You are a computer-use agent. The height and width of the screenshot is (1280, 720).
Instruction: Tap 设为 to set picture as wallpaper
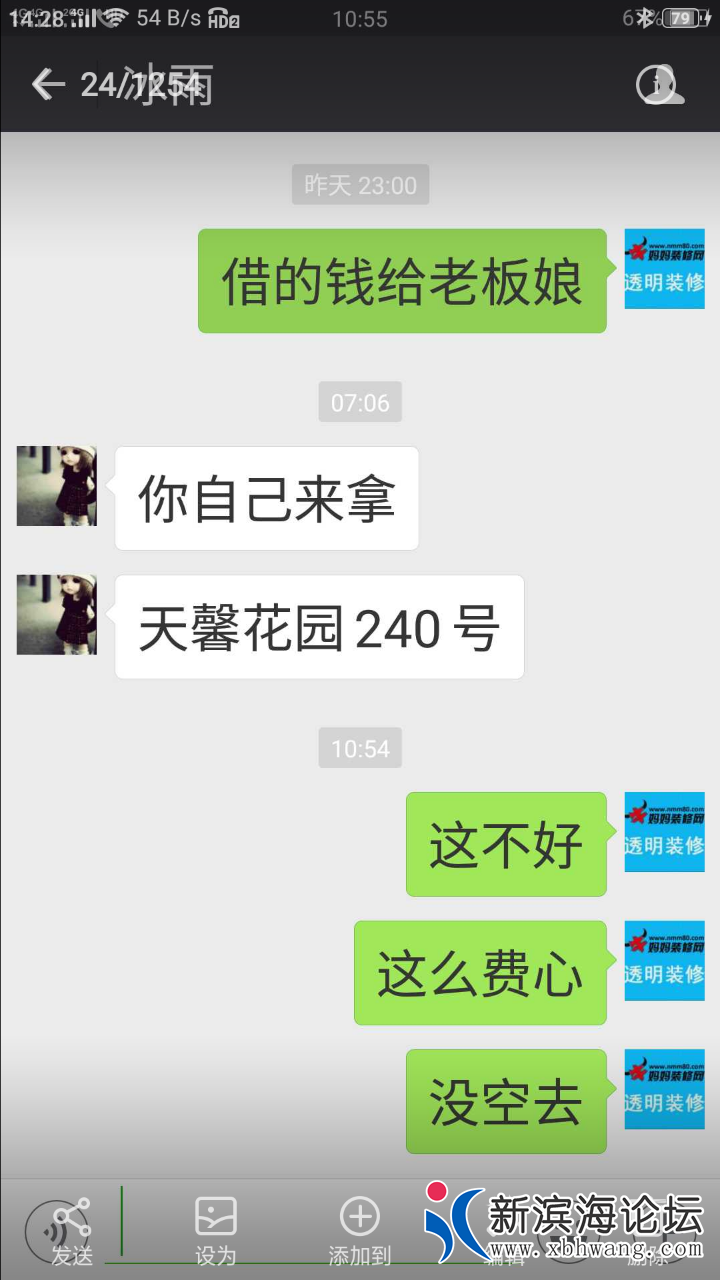tap(215, 1231)
